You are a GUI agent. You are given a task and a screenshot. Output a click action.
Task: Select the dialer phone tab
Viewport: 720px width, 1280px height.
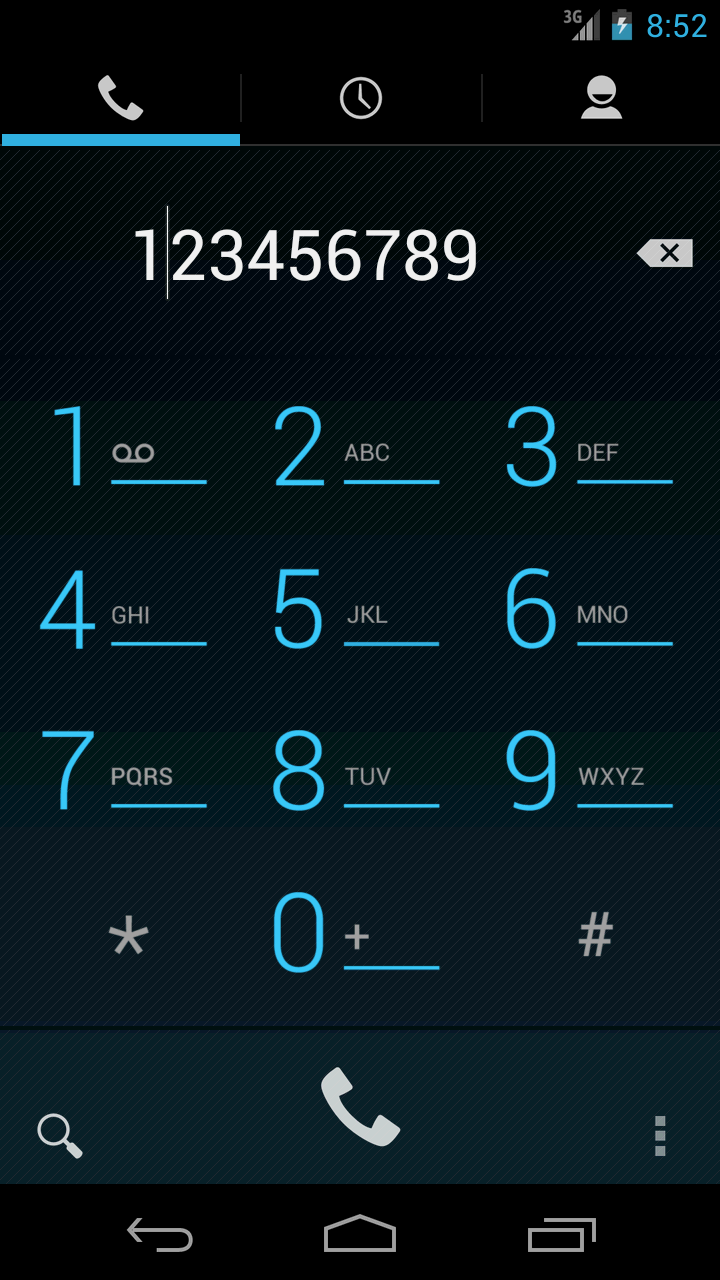[x=120, y=98]
